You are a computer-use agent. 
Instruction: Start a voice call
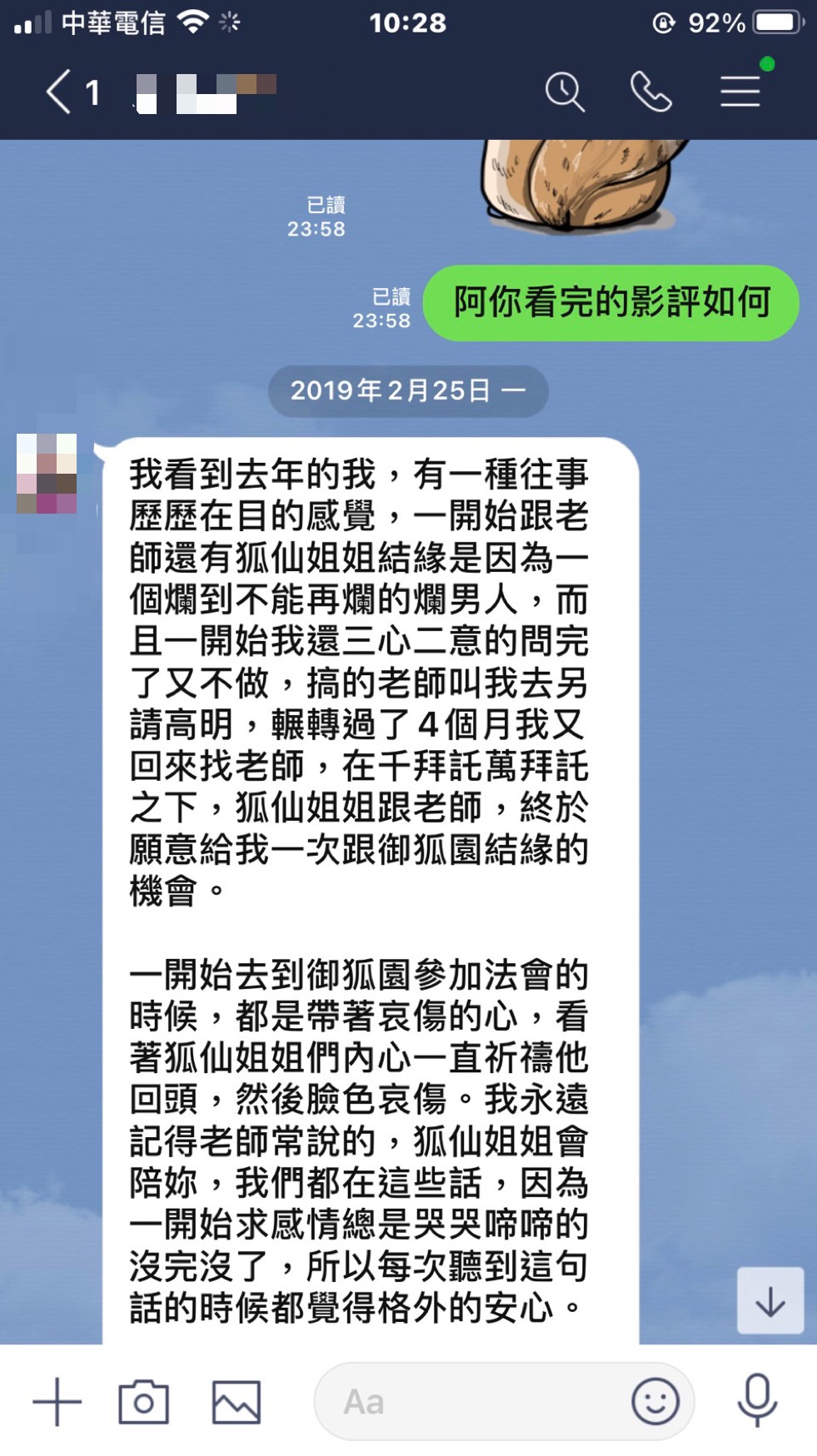pos(651,92)
